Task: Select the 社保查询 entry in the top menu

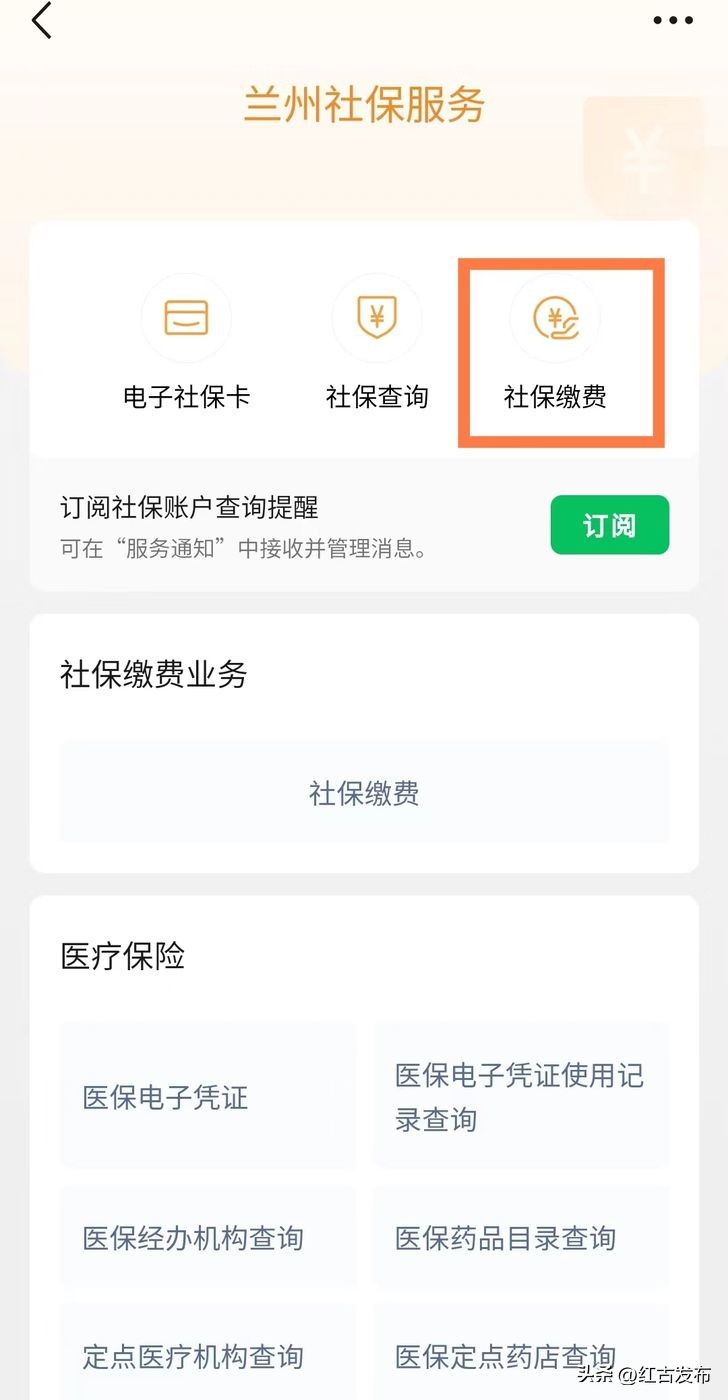Action: click(377, 397)
